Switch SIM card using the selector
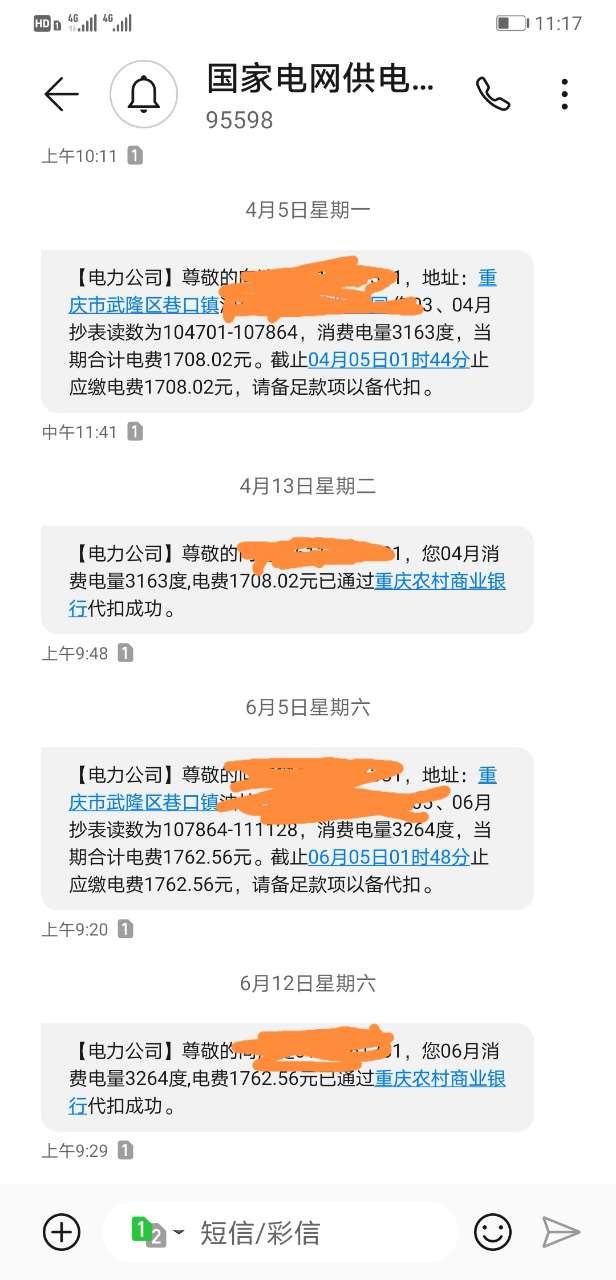This screenshot has height=1280, width=616. [158, 1232]
